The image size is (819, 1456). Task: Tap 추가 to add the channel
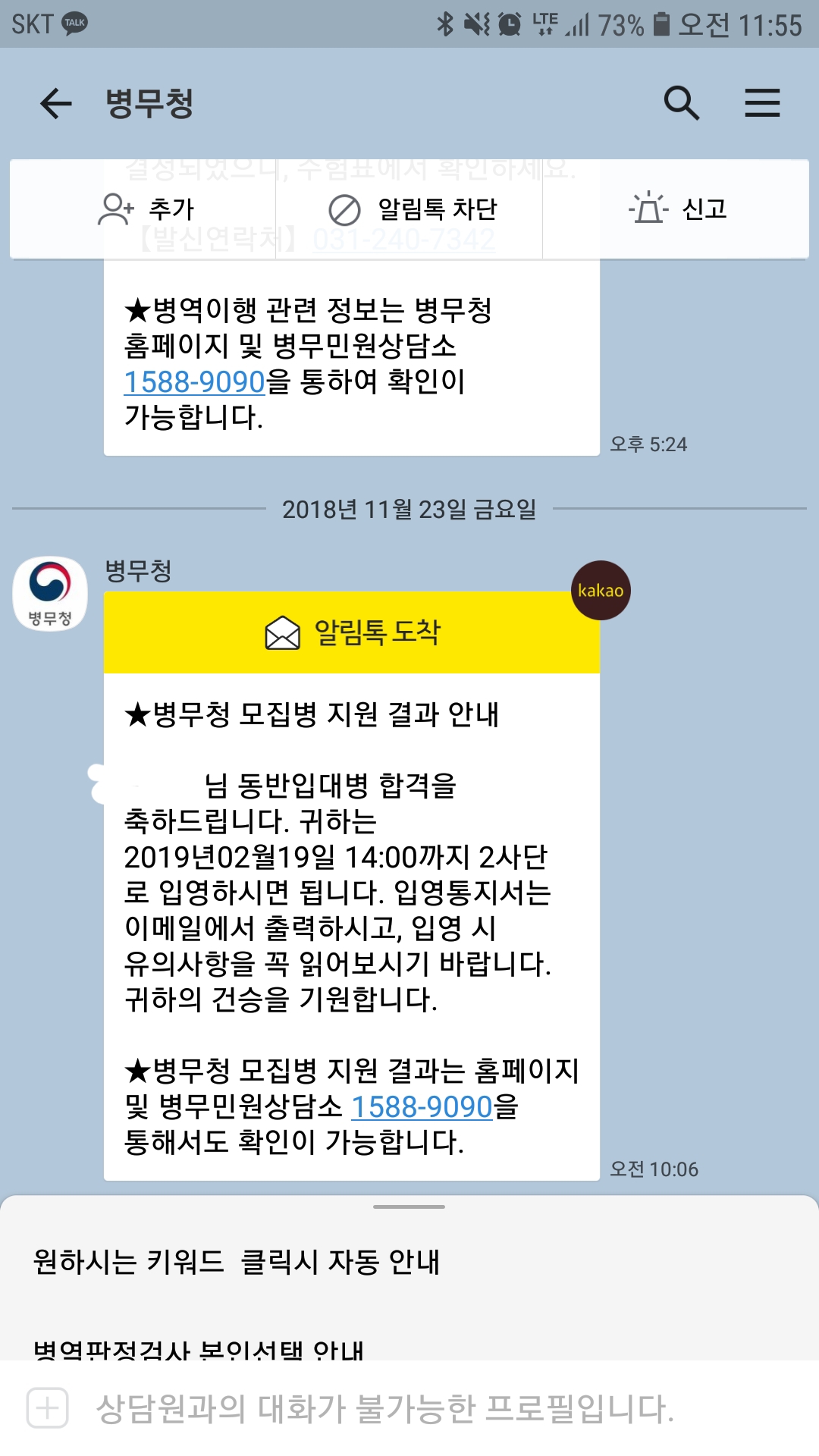click(x=144, y=209)
